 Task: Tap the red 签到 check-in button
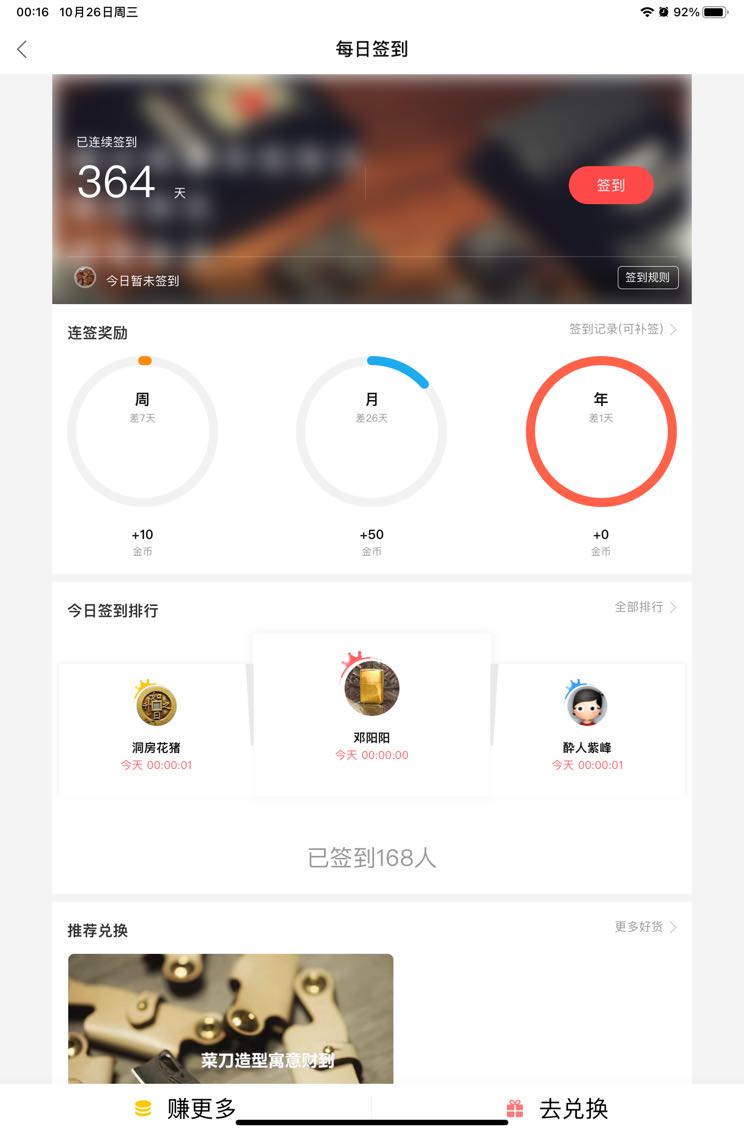click(x=611, y=185)
